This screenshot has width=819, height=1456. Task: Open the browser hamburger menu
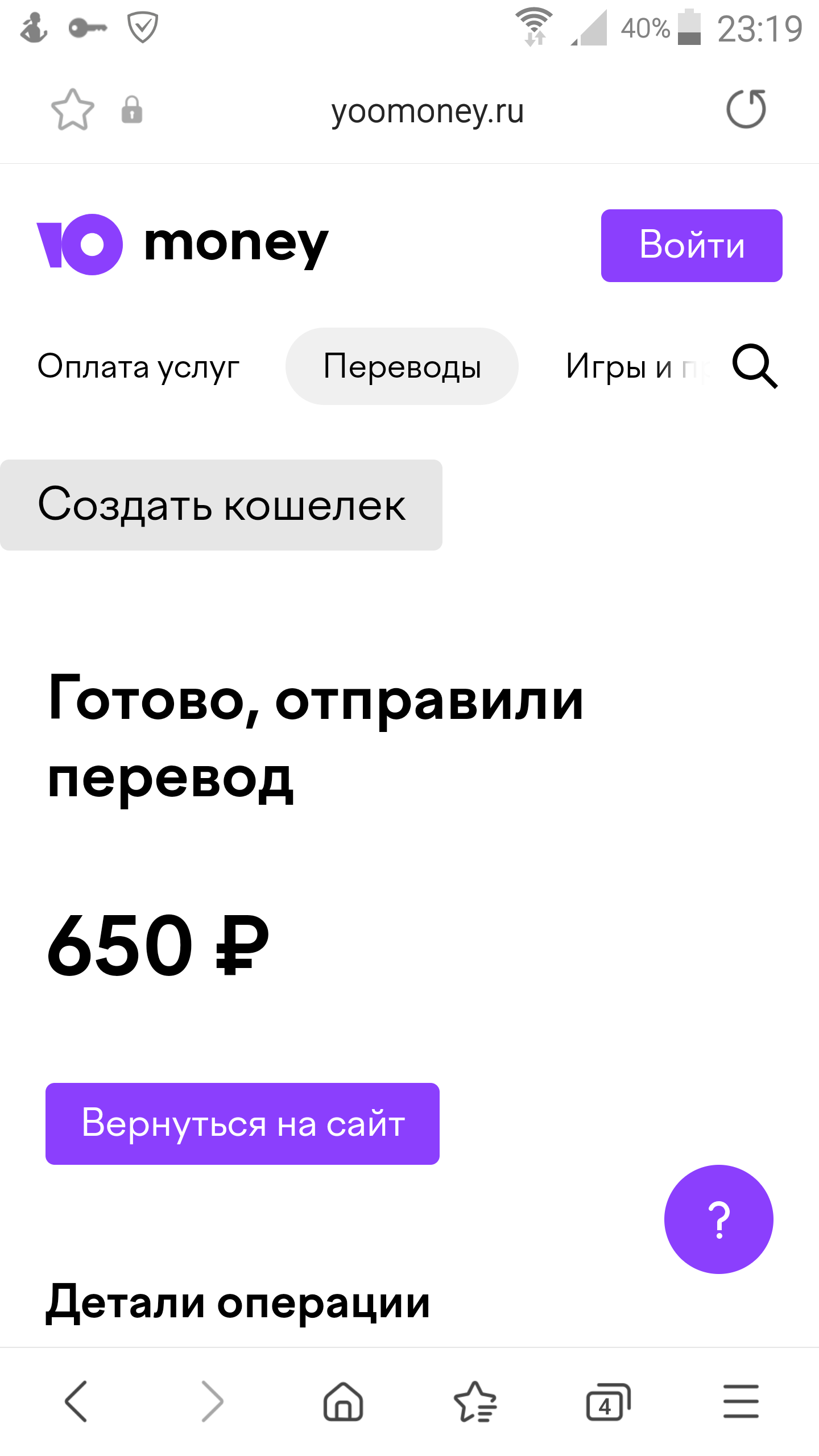click(x=741, y=1402)
